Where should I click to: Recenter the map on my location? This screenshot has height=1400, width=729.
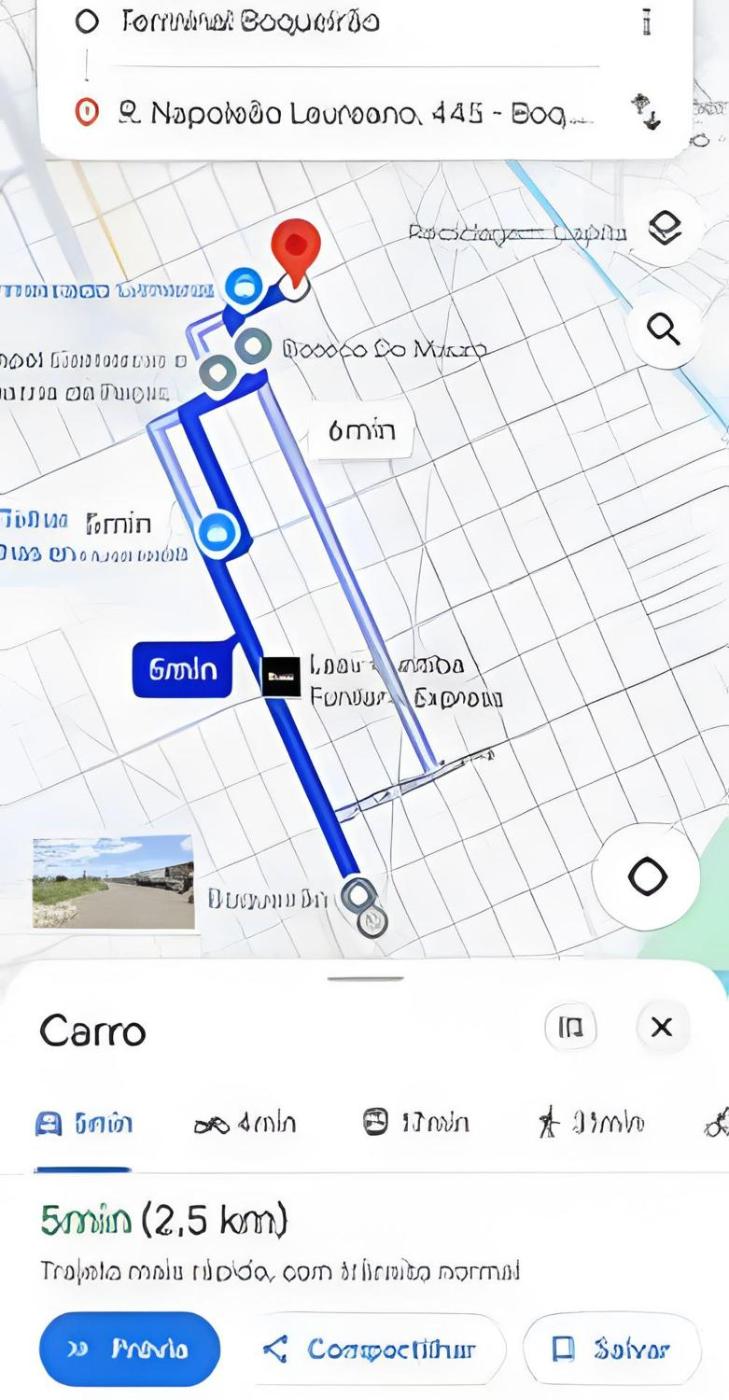click(x=647, y=877)
